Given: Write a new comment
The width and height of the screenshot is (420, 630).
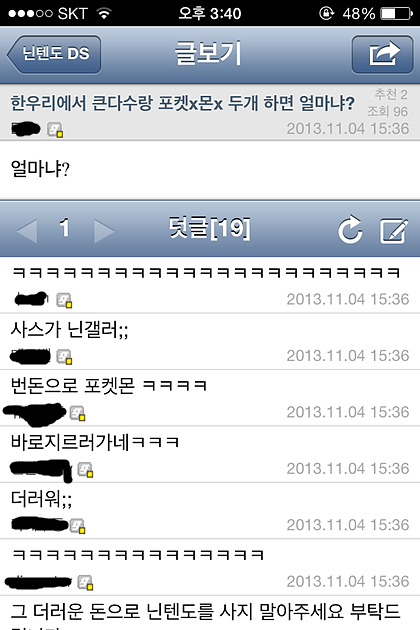Looking at the screenshot, I should pyautogui.click(x=394, y=230).
